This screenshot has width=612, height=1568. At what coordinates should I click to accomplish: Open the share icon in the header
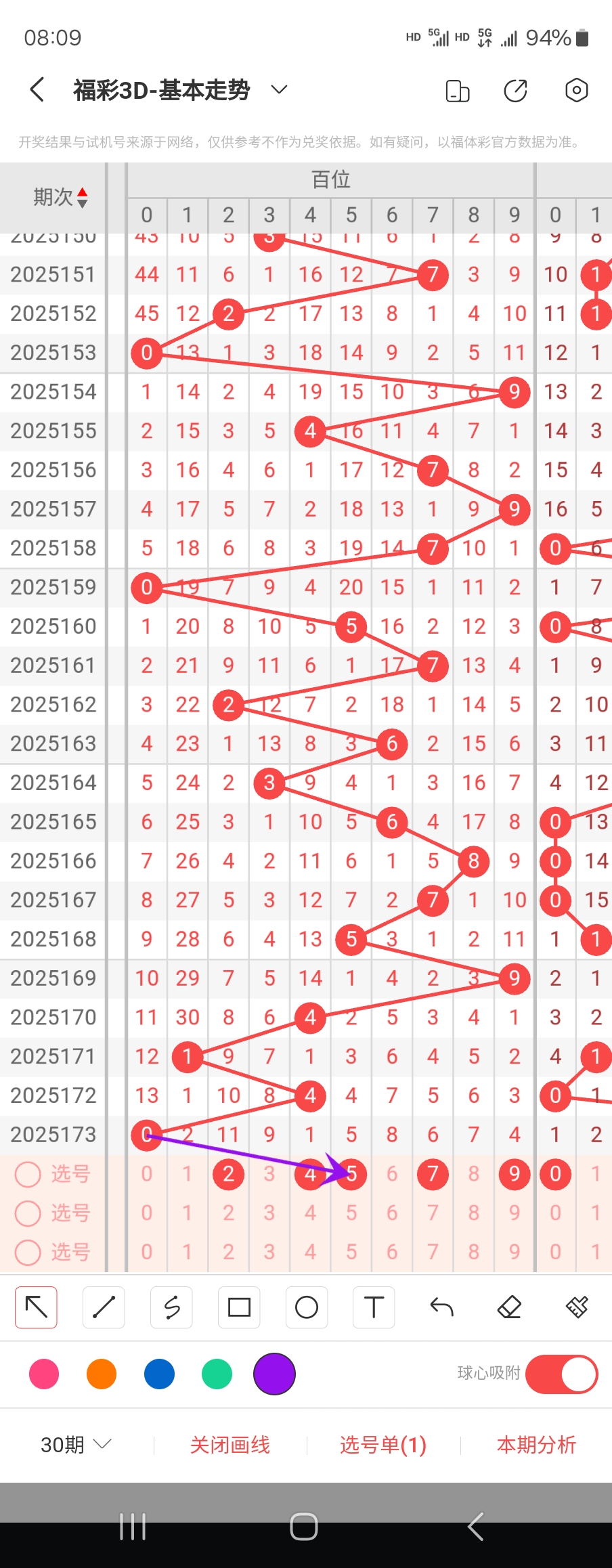(516, 90)
